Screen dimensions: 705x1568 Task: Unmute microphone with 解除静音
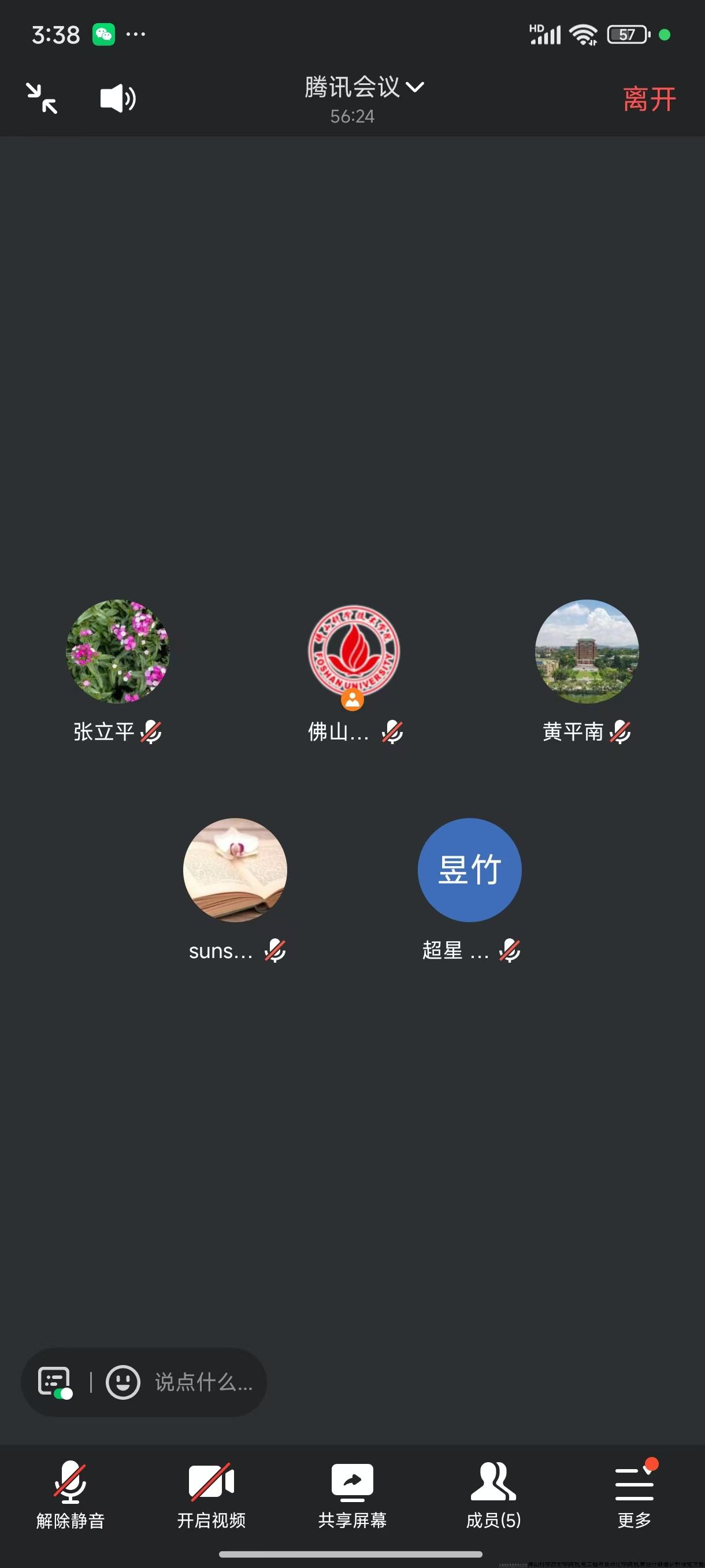point(70,1495)
